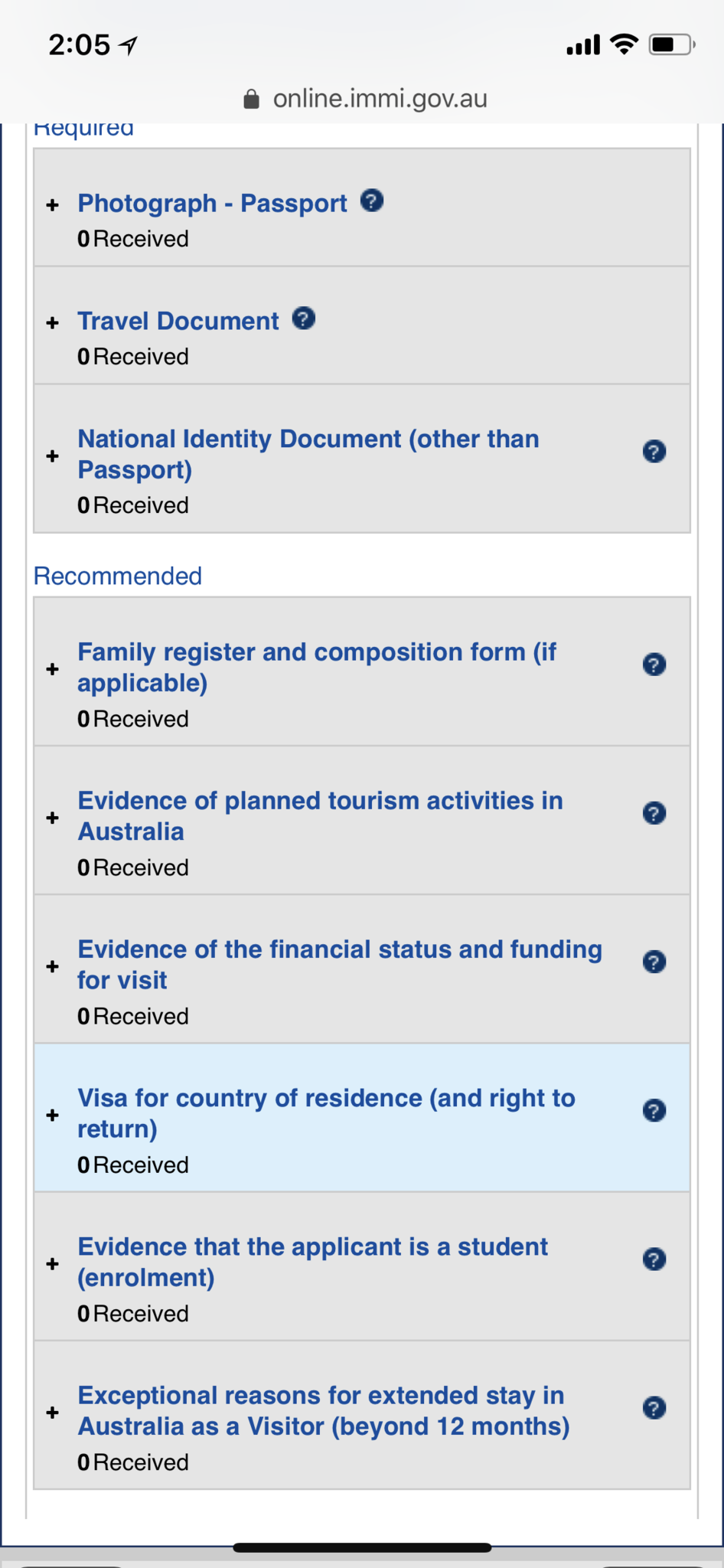Open help for Visa for country of residence

click(654, 1110)
